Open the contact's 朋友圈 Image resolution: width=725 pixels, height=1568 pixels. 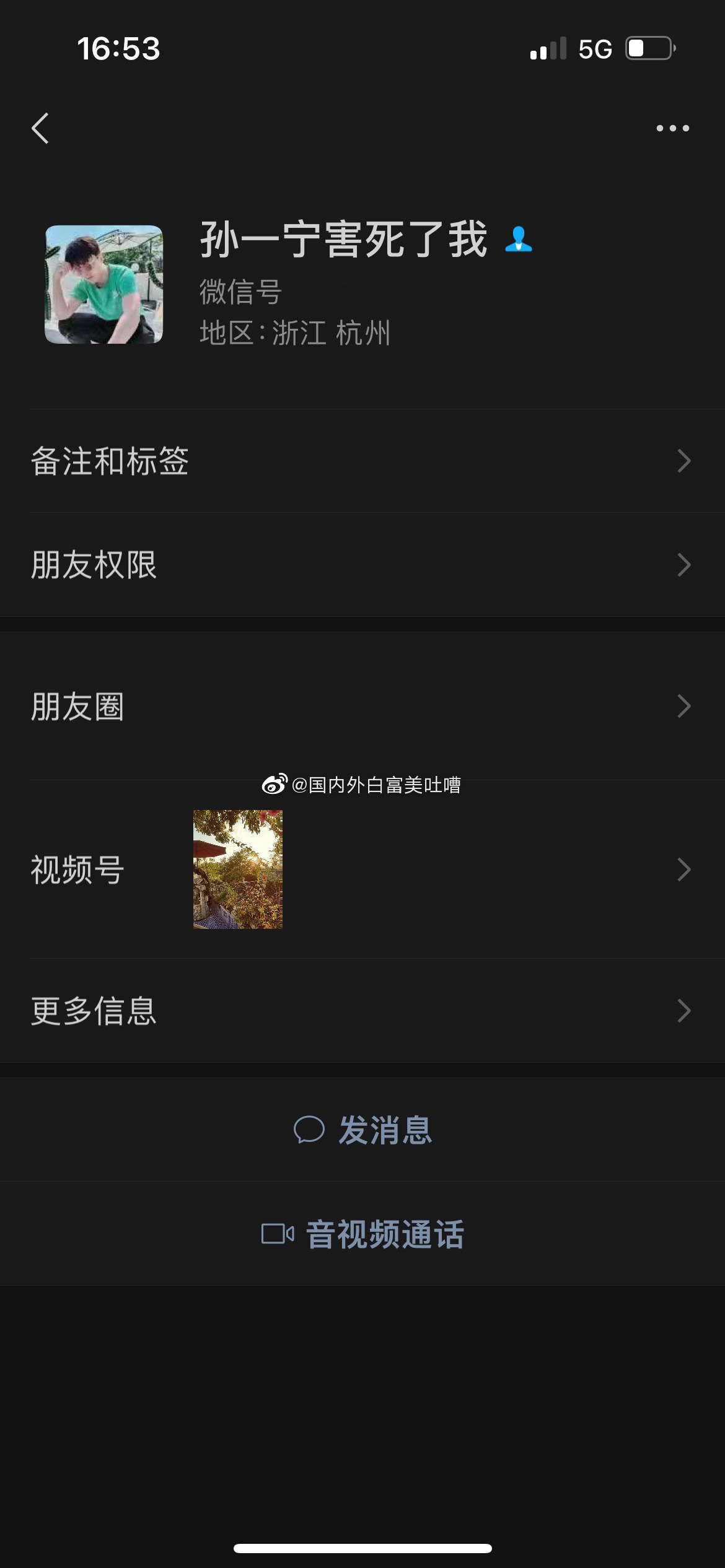(362, 706)
